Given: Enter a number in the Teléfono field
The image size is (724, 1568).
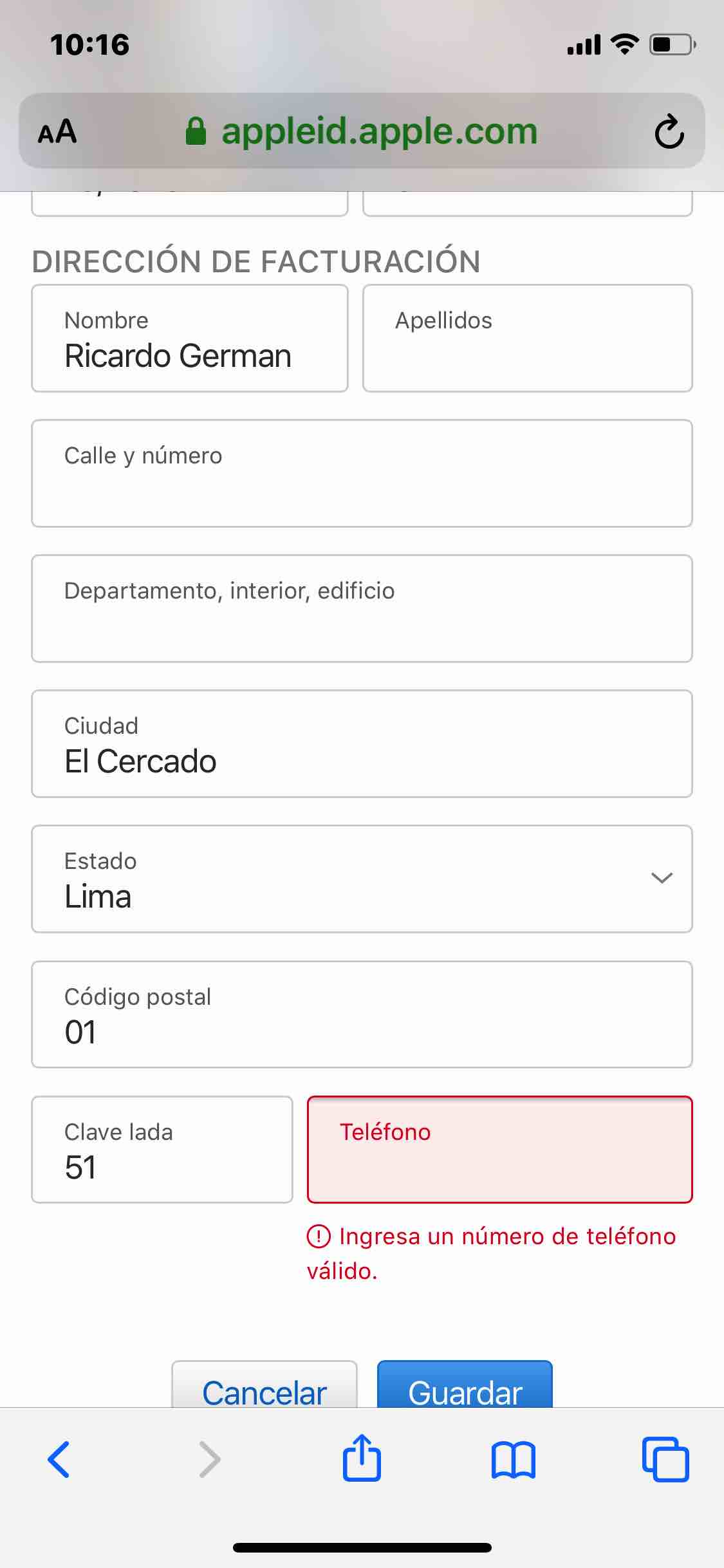Looking at the screenshot, I should 499,1150.
